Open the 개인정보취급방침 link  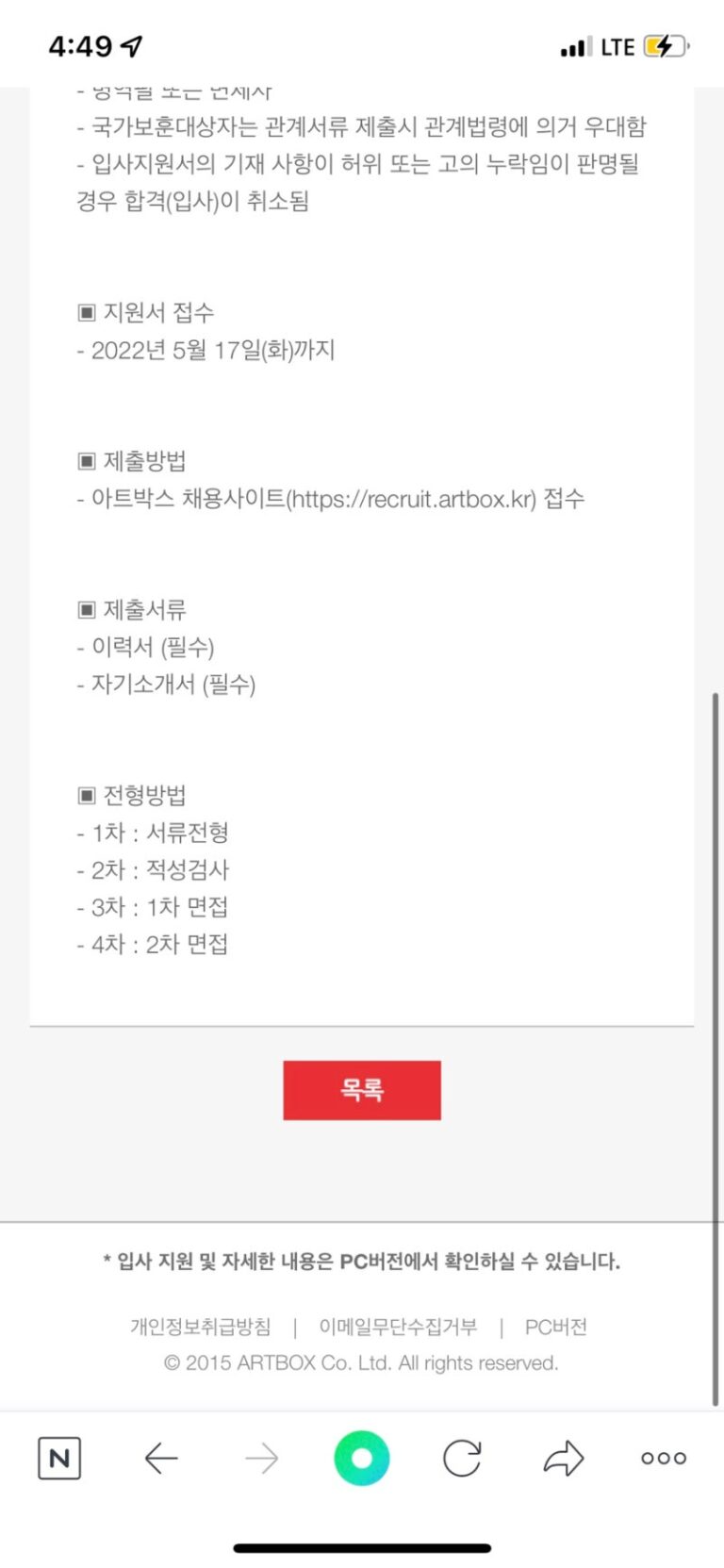coord(200,1327)
